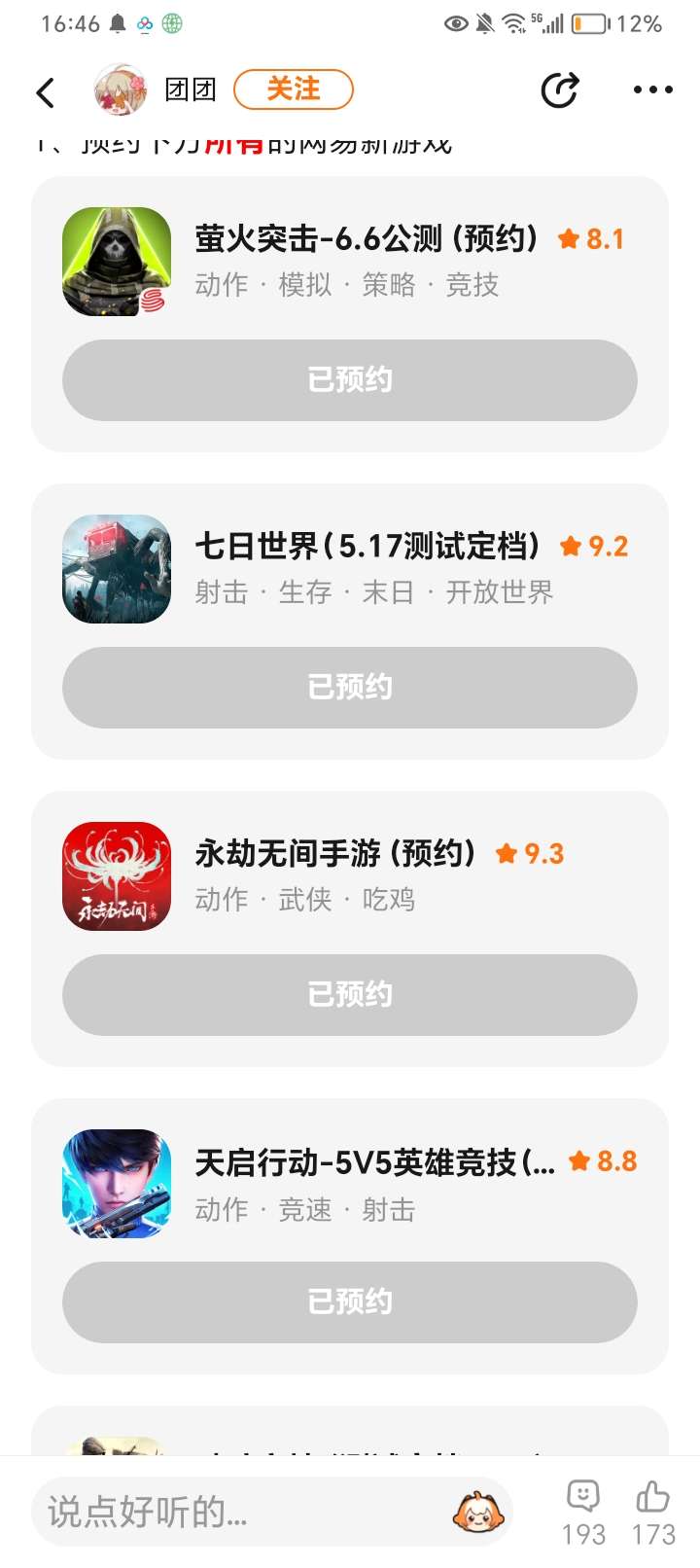Open the 萤火突击-6.6公测 game card

click(x=366, y=239)
